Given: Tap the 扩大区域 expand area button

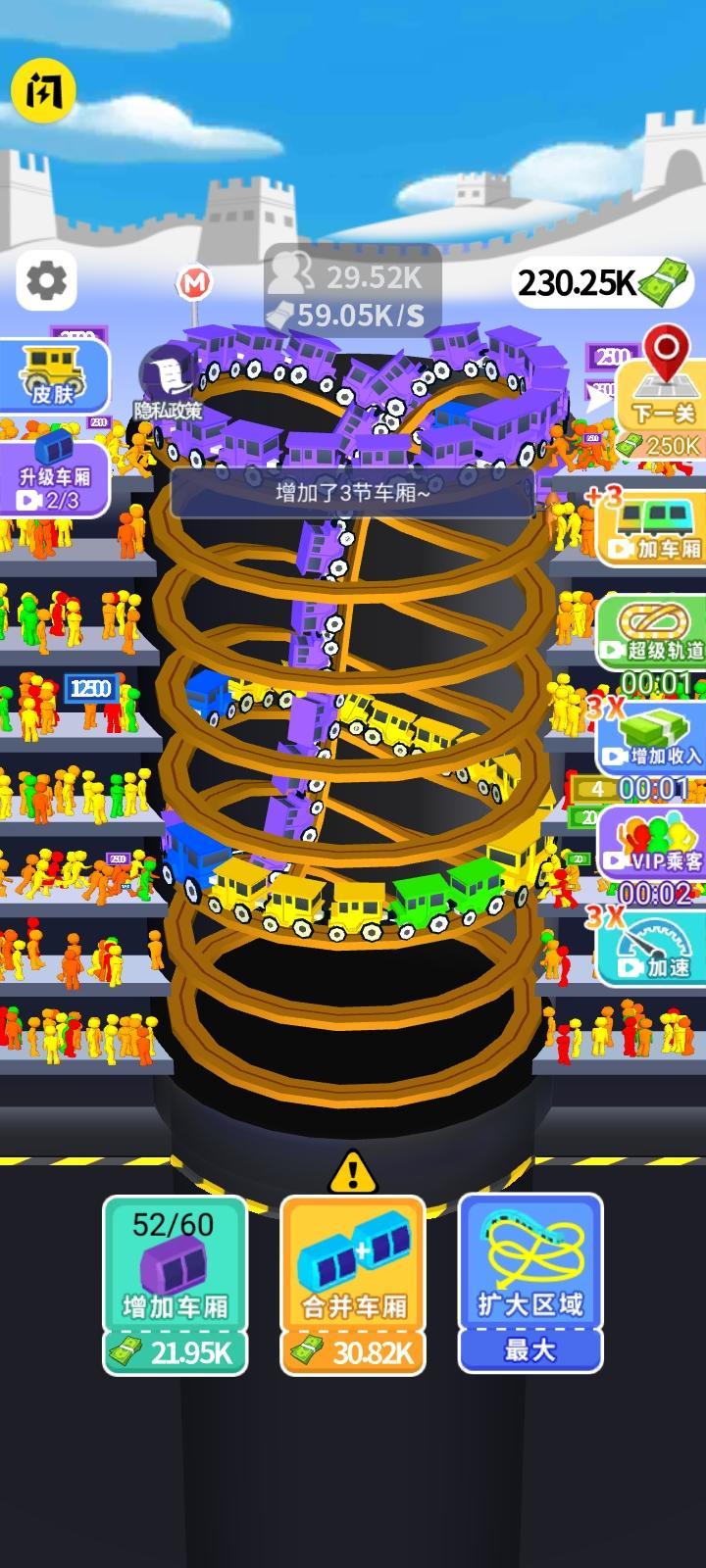Looking at the screenshot, I should pyautogui.click(x=530, y=1283).
